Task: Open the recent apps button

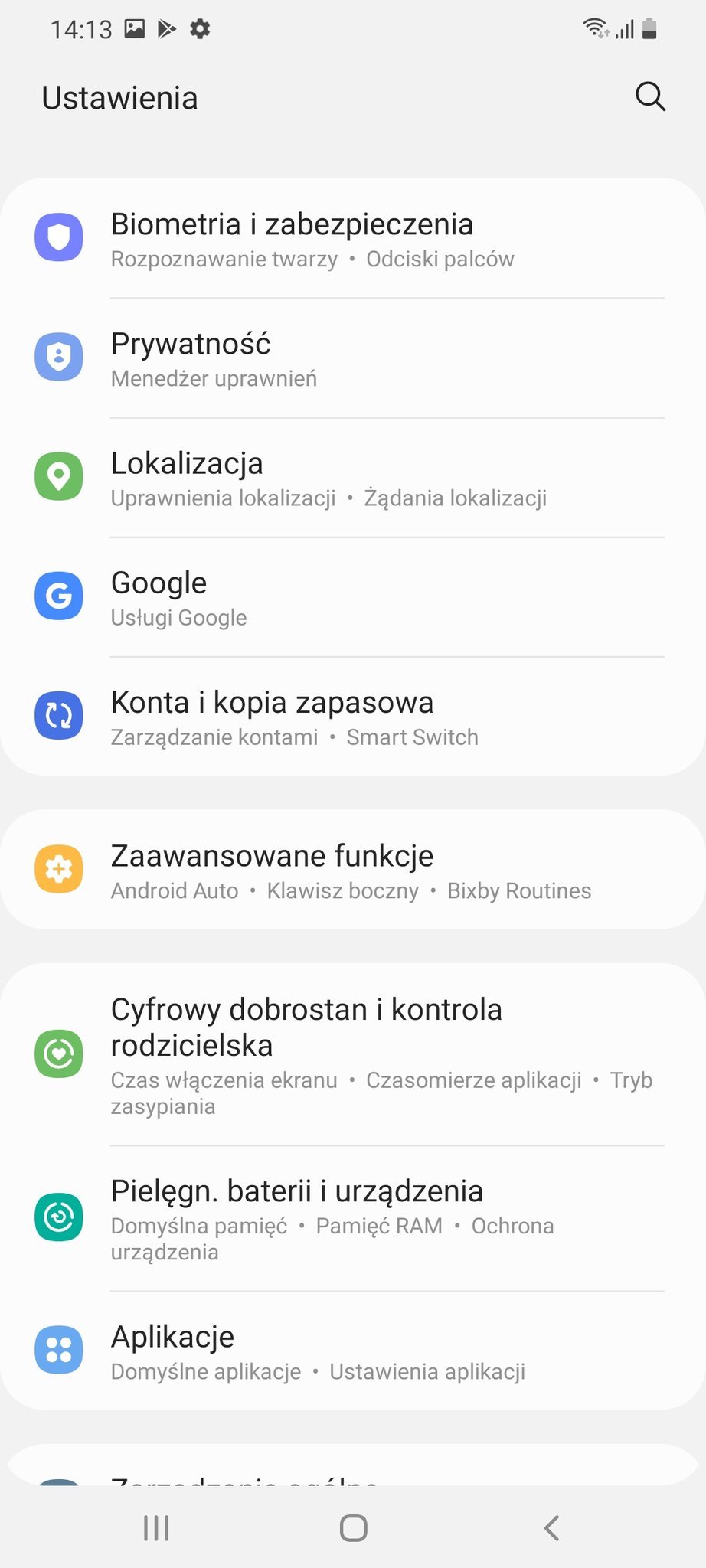Action: point(156,1528)
